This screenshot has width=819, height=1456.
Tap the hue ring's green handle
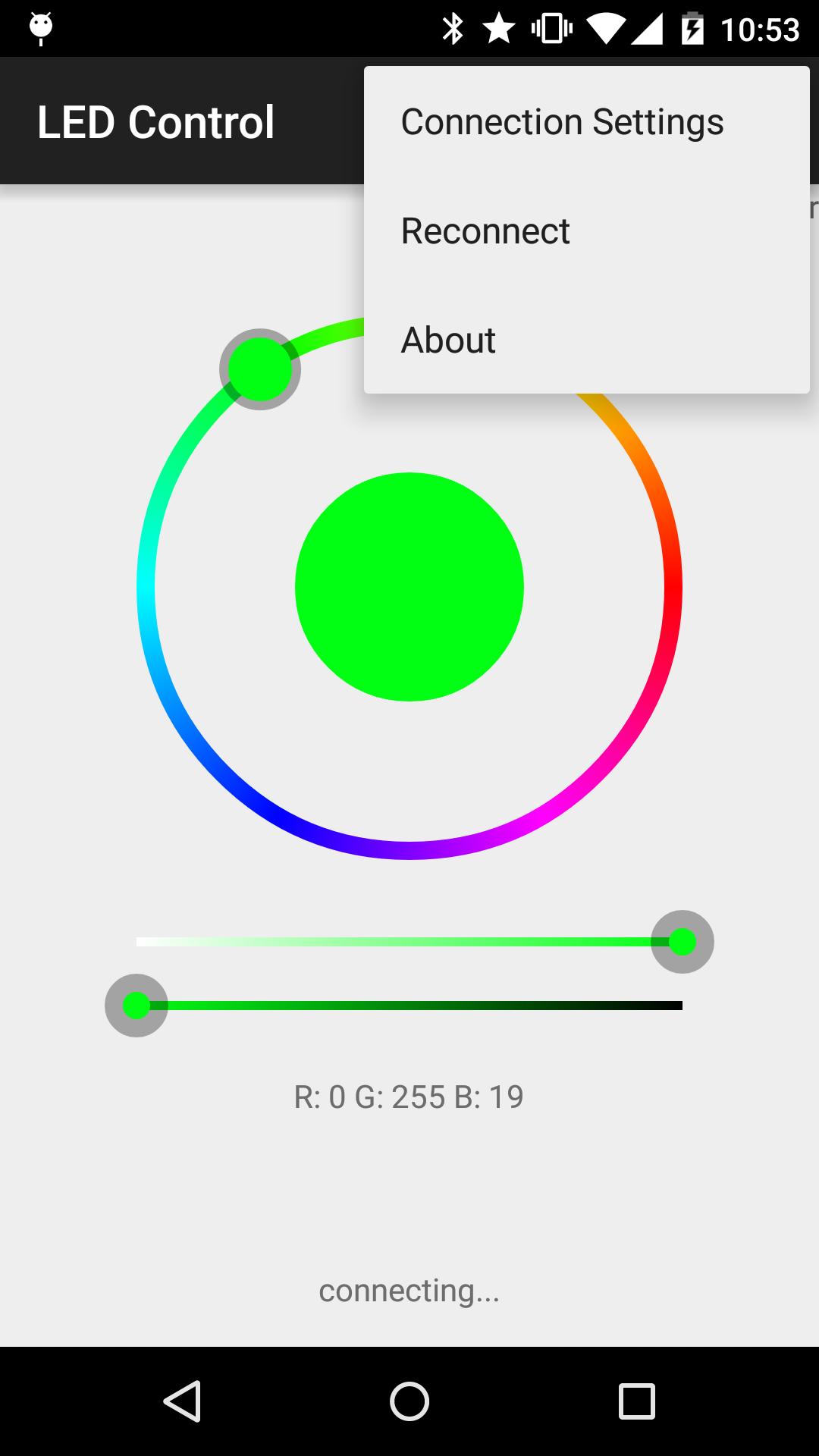[260, 369]
